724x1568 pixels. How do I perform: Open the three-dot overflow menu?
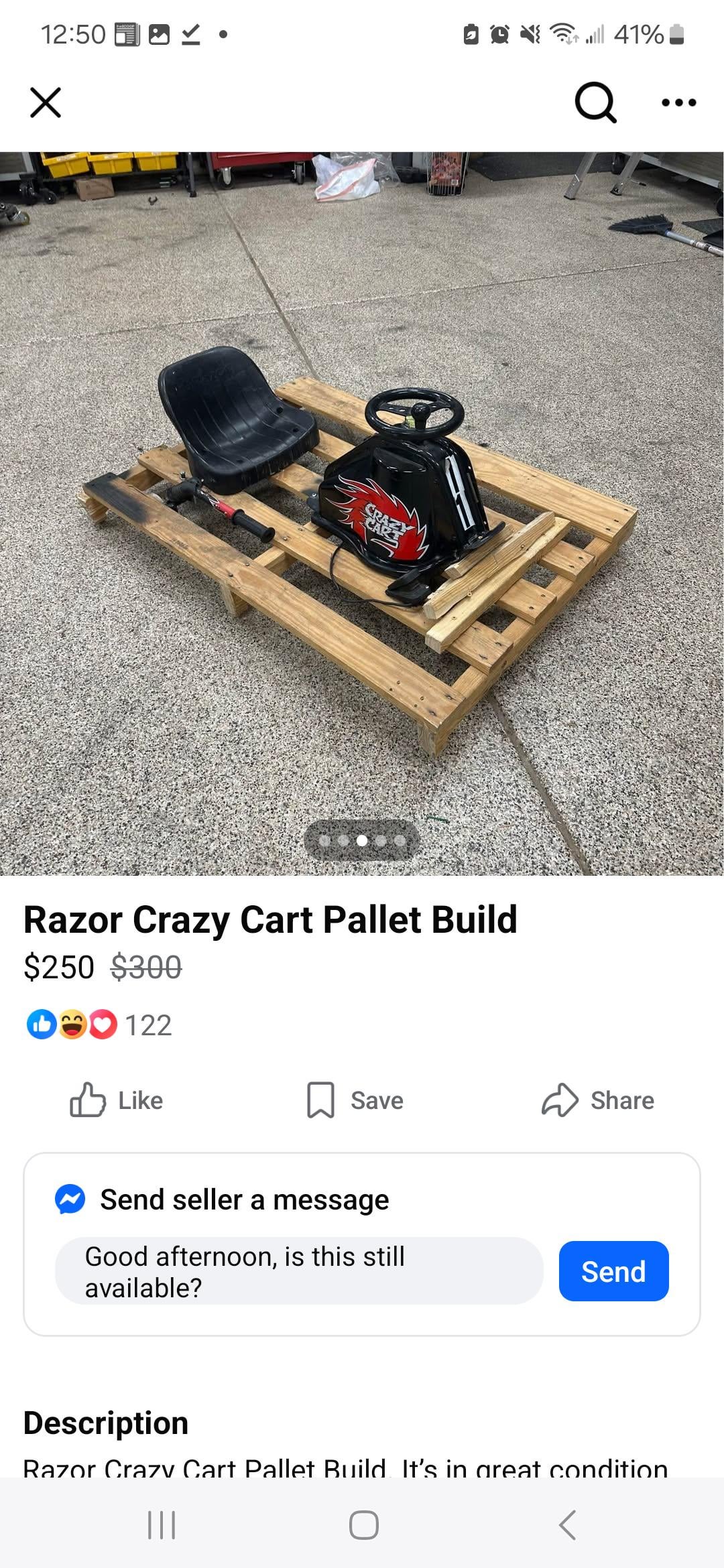[678, 103]
